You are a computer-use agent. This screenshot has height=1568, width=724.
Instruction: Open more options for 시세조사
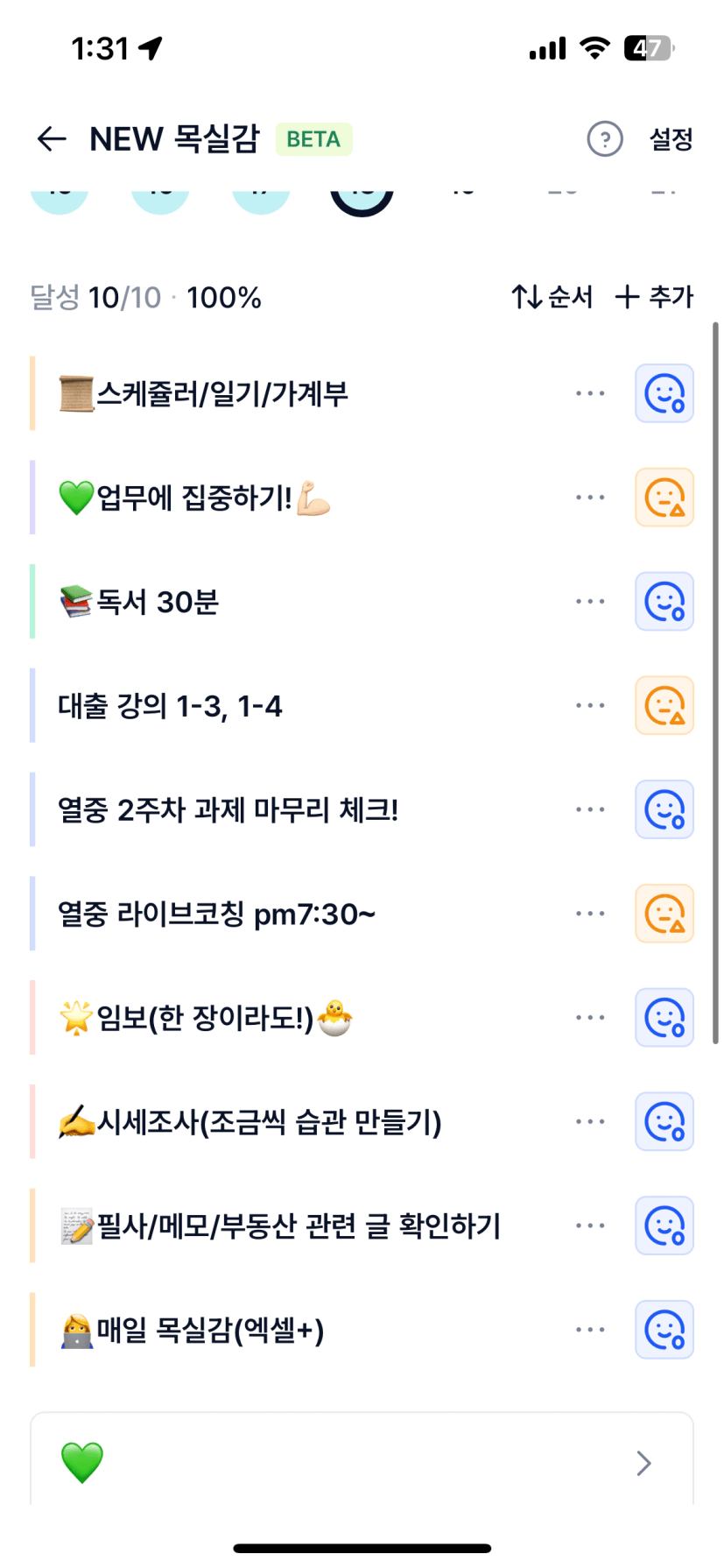pyautogui.click(x=590, y=1122)
